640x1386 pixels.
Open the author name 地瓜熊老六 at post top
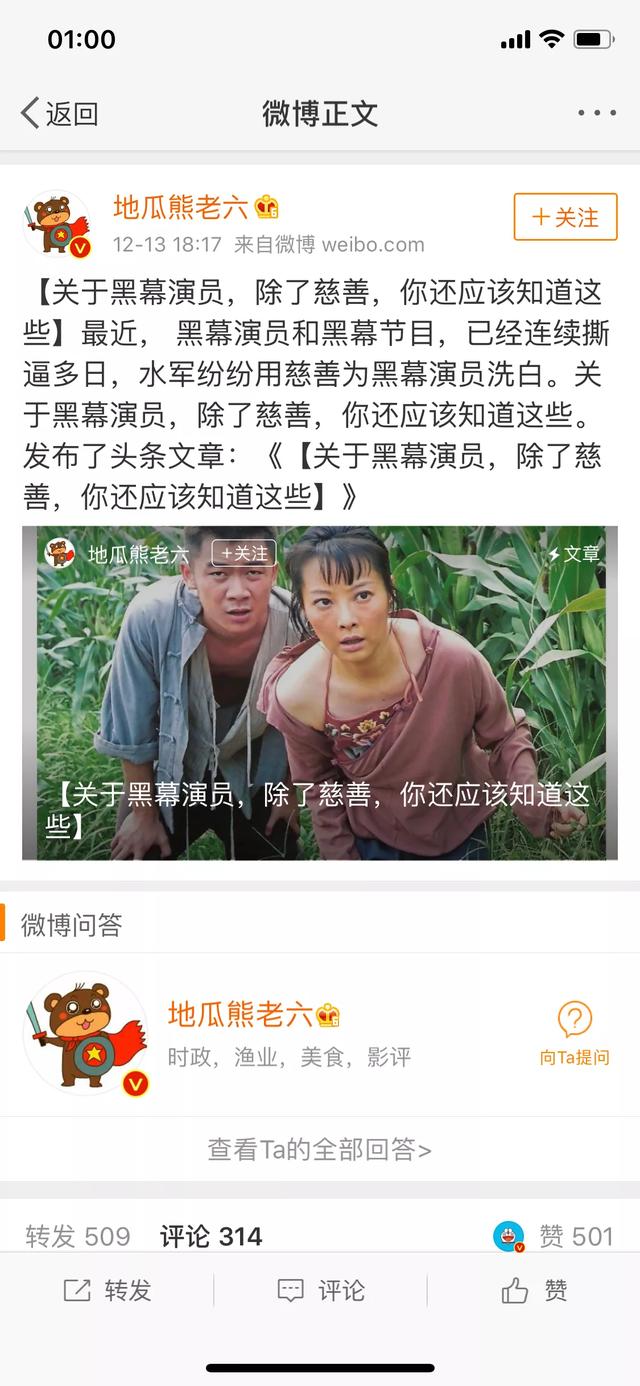180,207
